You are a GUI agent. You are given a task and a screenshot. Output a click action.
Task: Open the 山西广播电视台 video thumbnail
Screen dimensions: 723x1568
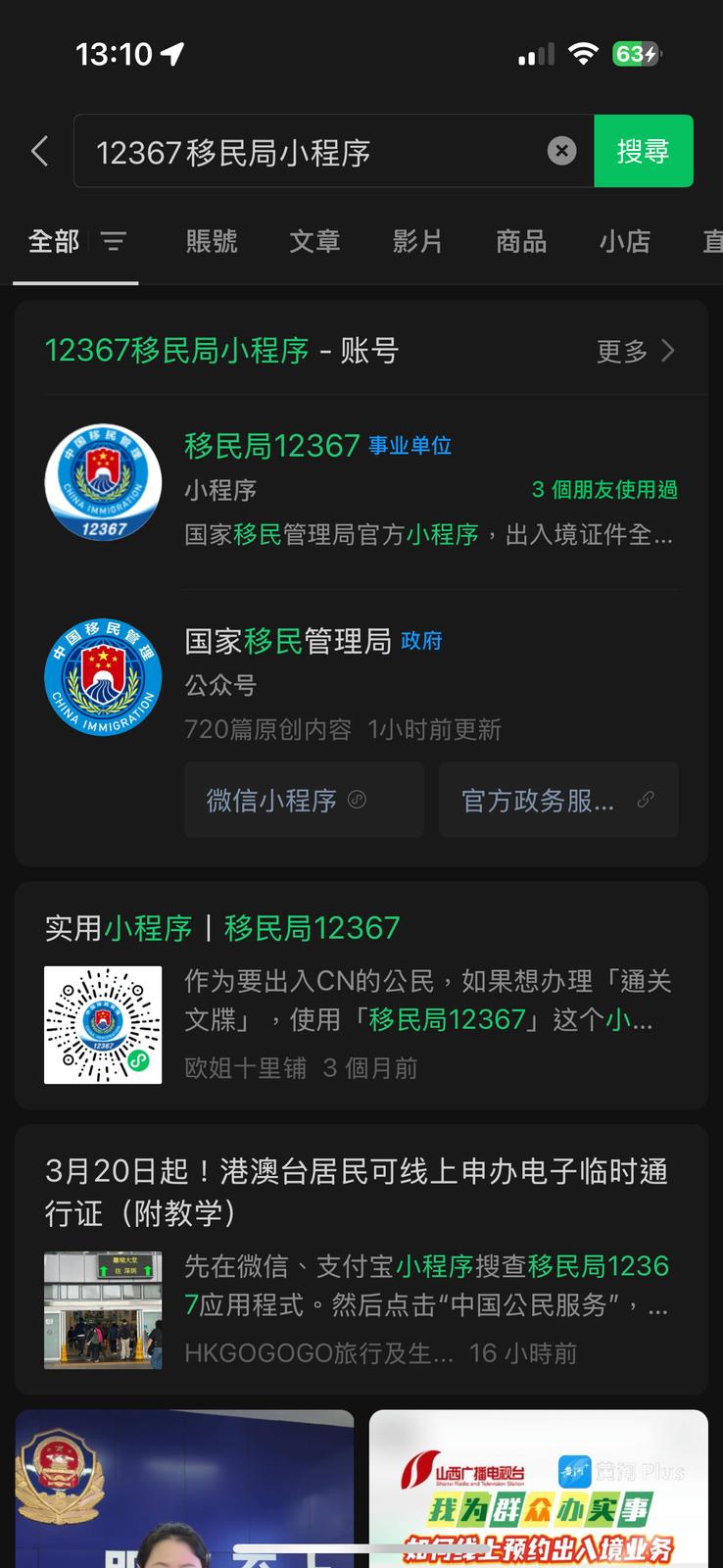tap(538, 1488)
